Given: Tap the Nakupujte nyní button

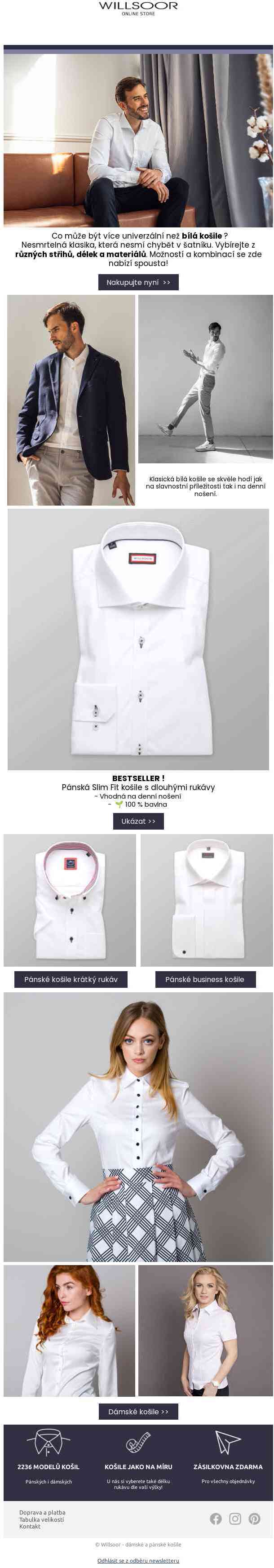Looking at the screenshot, I should point(138,282).
